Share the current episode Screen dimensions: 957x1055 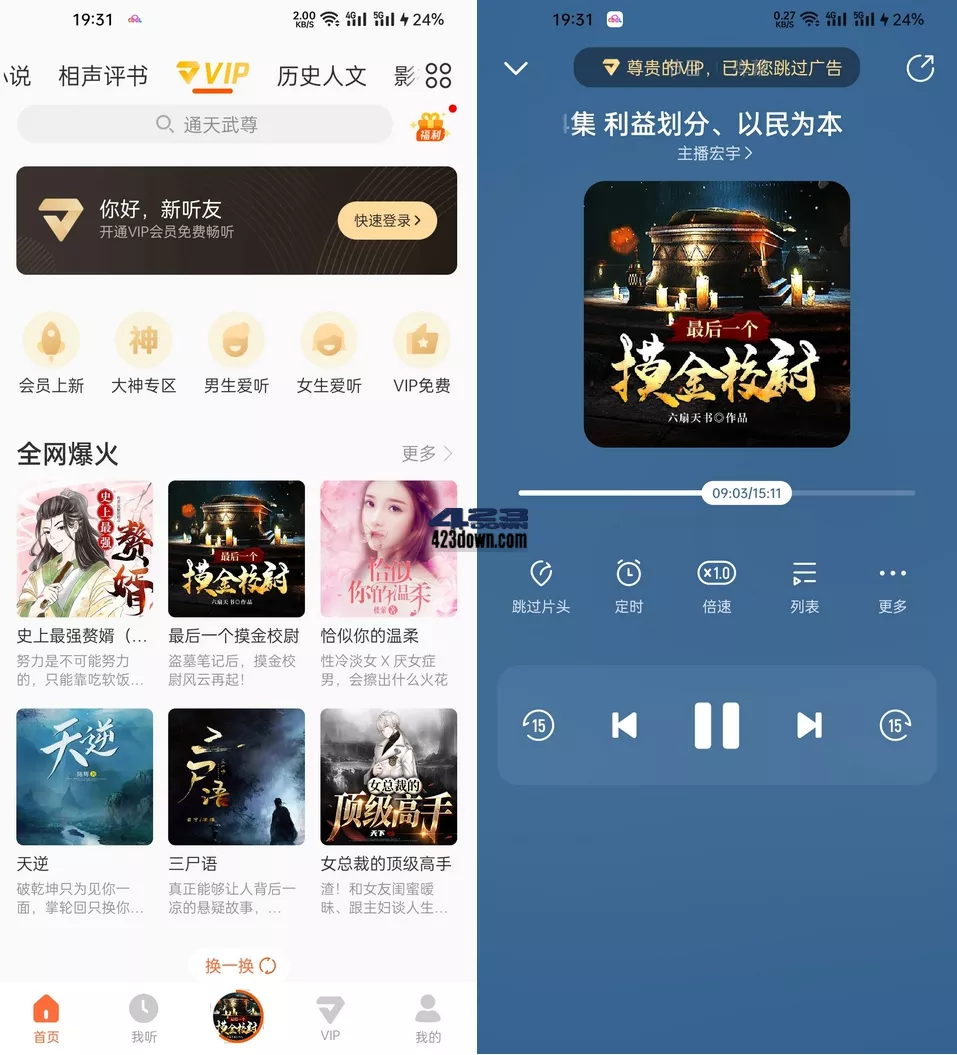click(919, 68)
